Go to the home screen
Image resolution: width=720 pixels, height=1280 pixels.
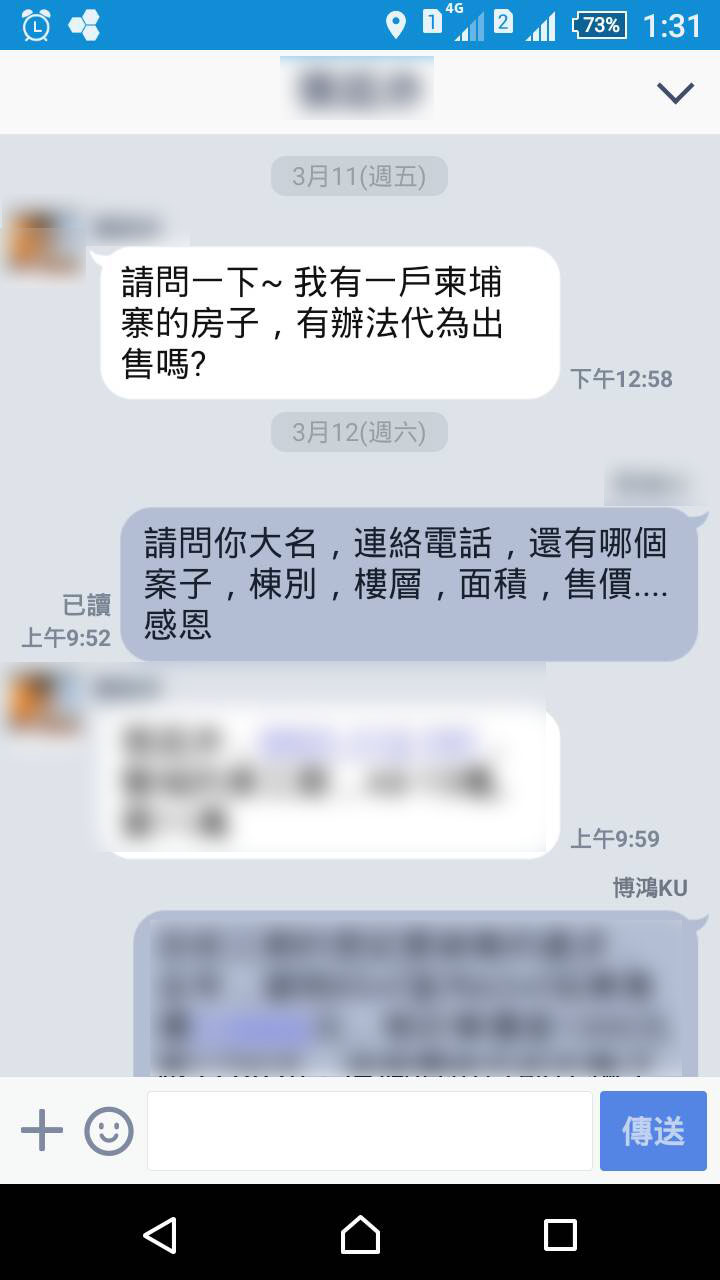coord(360,1235)
